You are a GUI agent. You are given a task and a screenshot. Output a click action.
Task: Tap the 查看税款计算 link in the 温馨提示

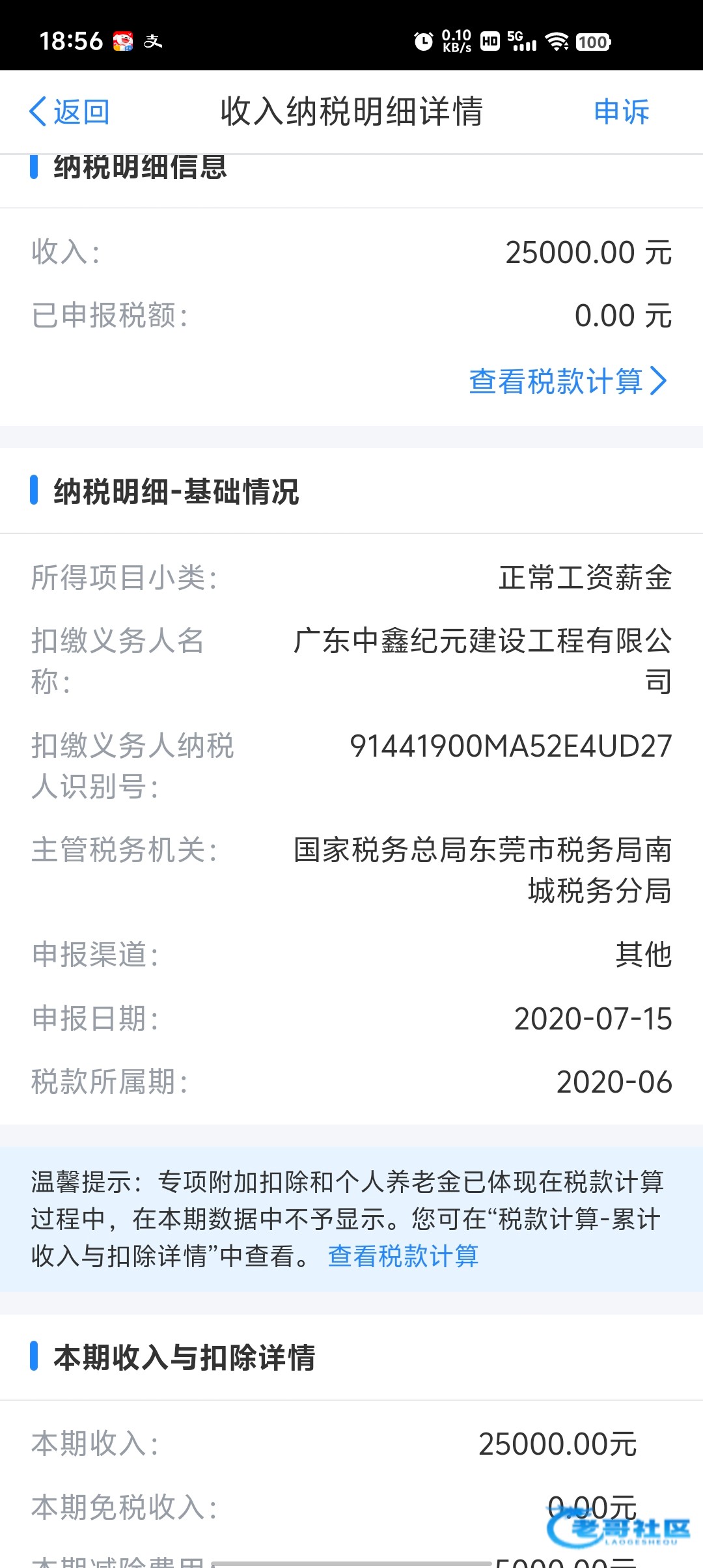[404, 1256]
